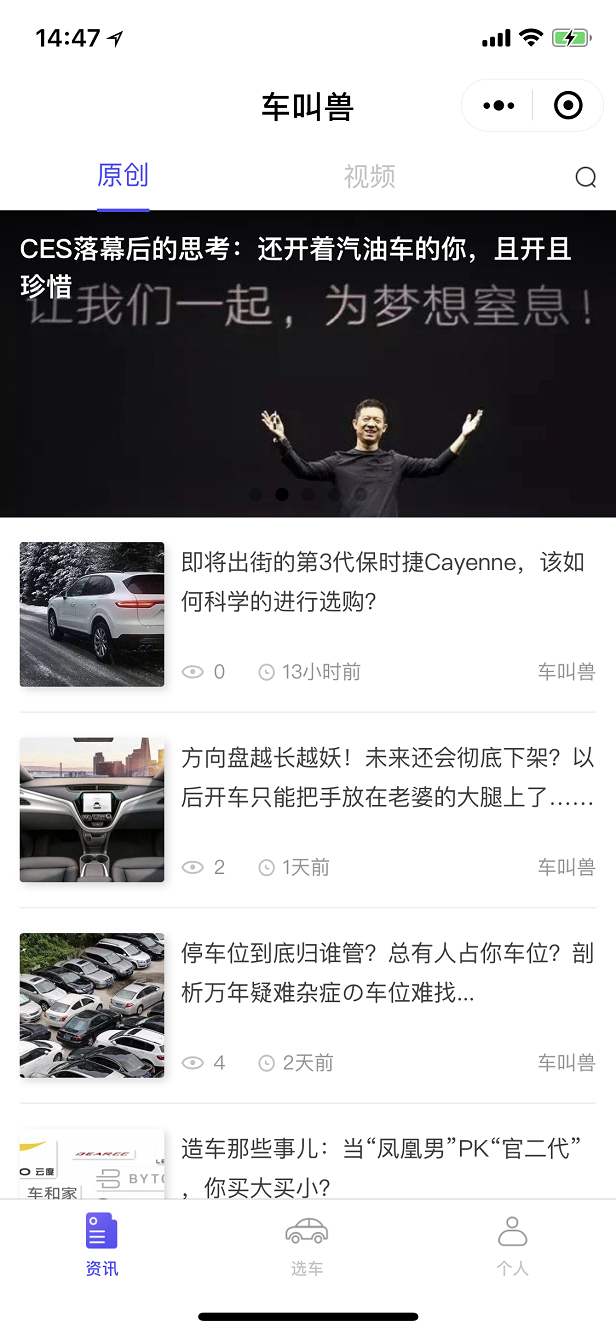Open the 造车那些事儿 article
616x1334 pixels.
pos(308,1165)
